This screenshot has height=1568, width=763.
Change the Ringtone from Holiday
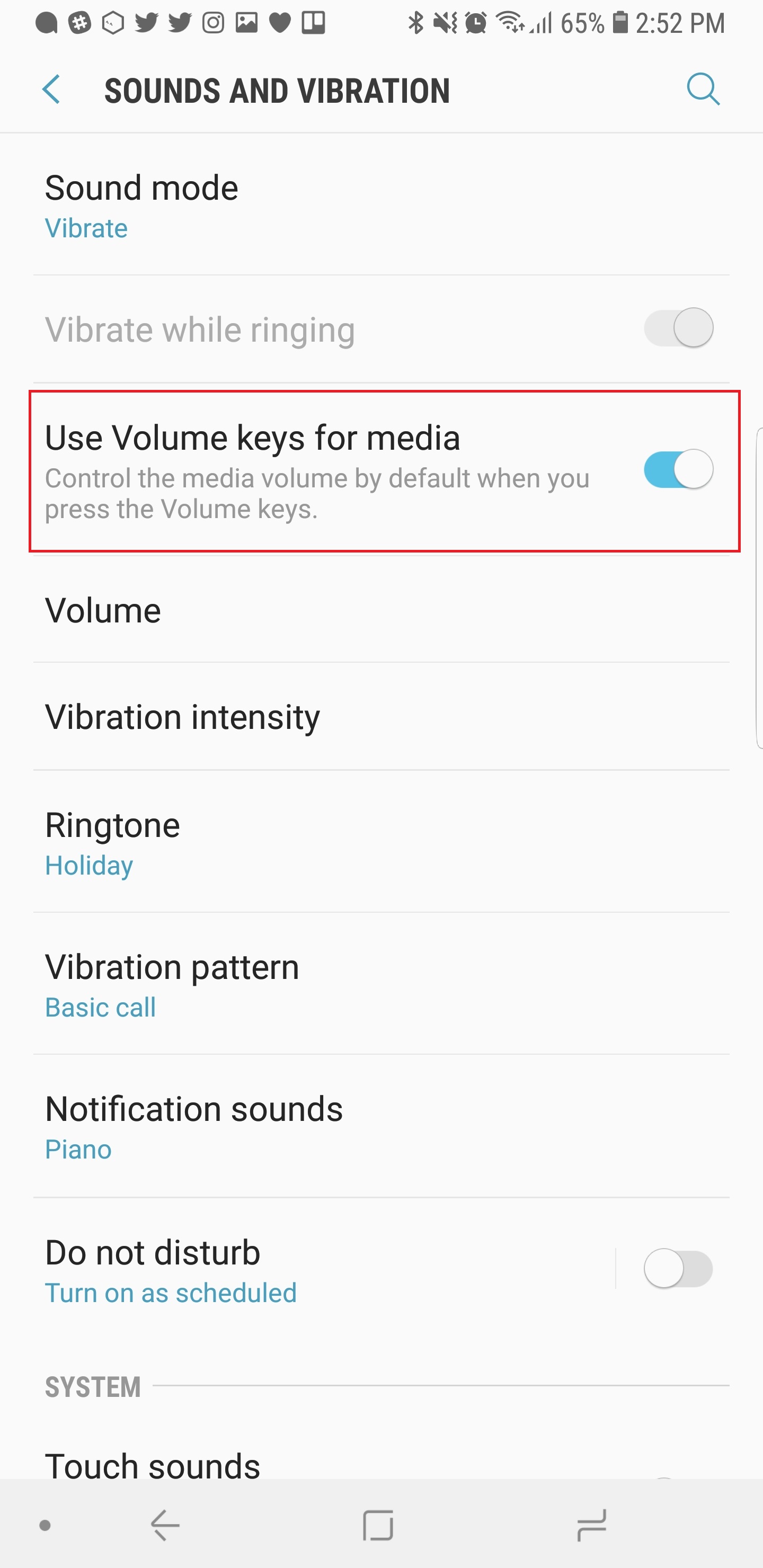(x=244, y=843)
